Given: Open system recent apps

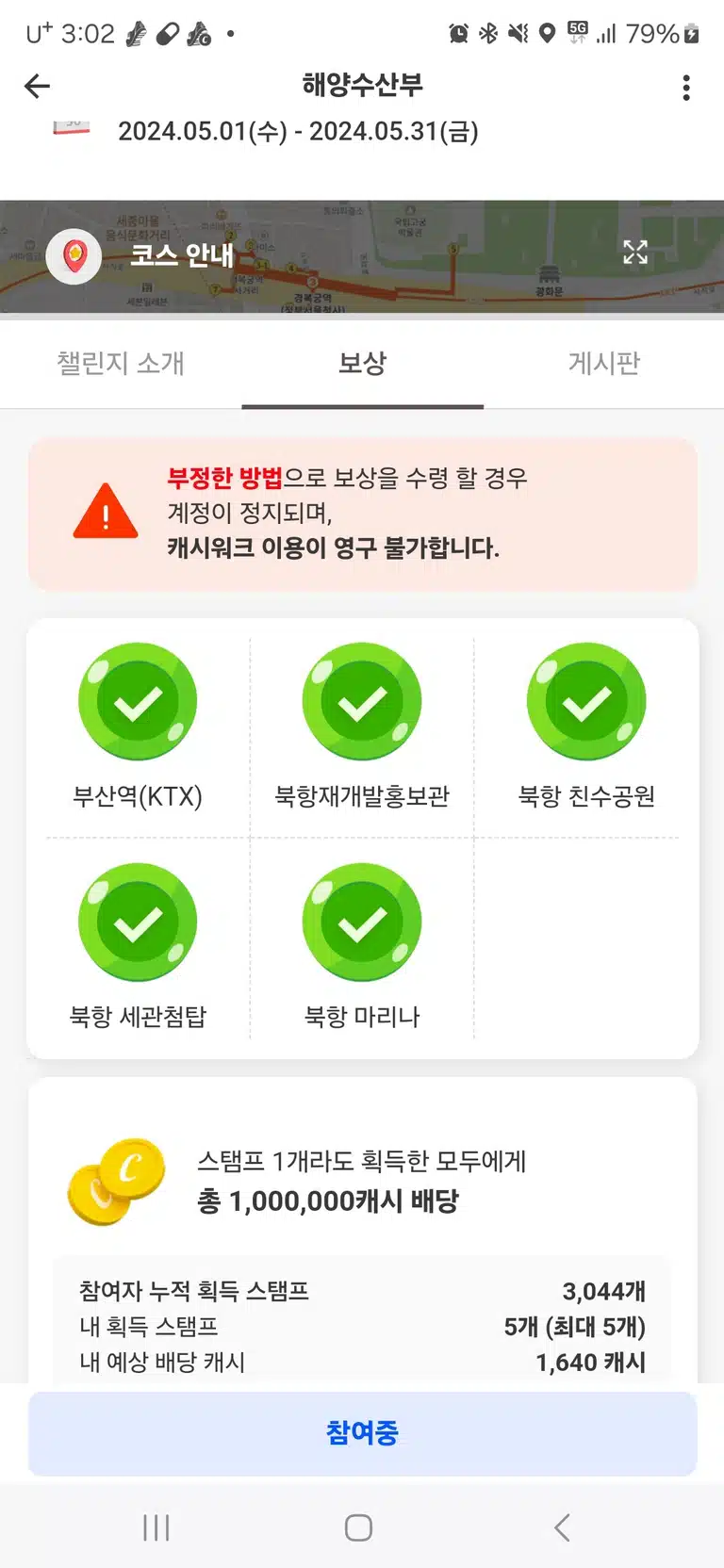Looking at the screenshot, I should coord(156,1527).
